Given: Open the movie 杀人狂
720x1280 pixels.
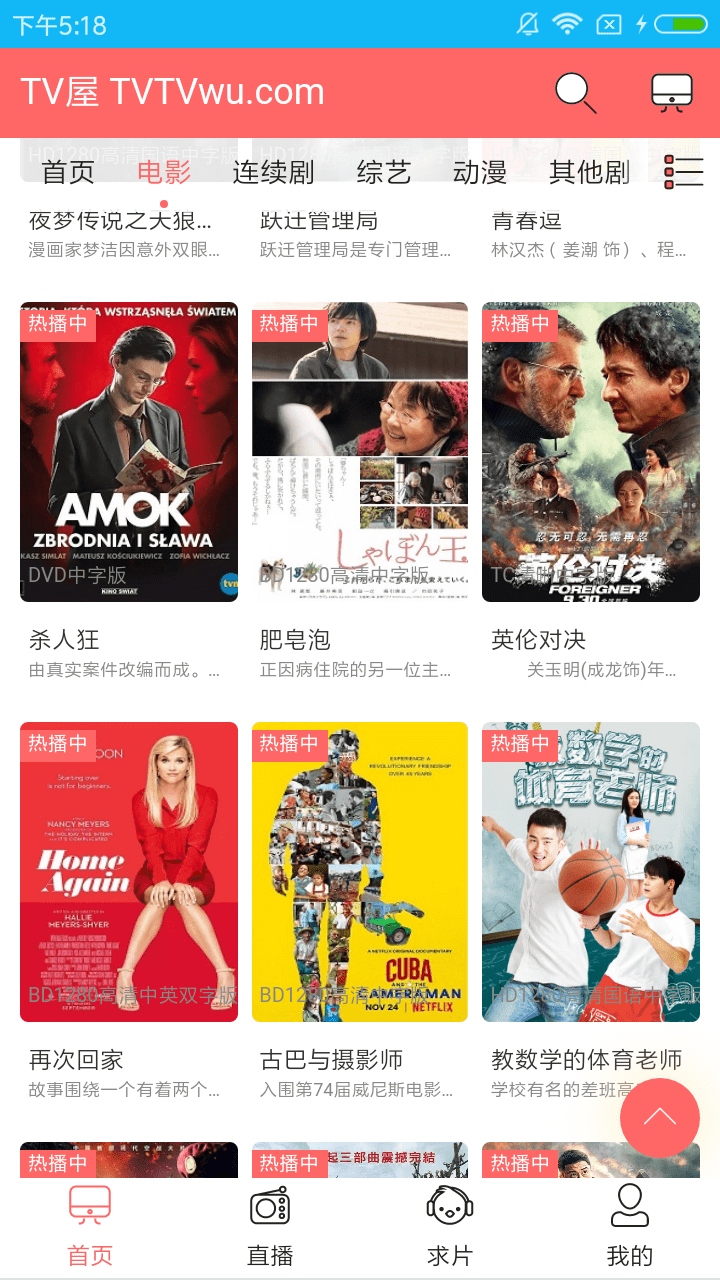Looking at the screenshot, I should pos(129,452).
